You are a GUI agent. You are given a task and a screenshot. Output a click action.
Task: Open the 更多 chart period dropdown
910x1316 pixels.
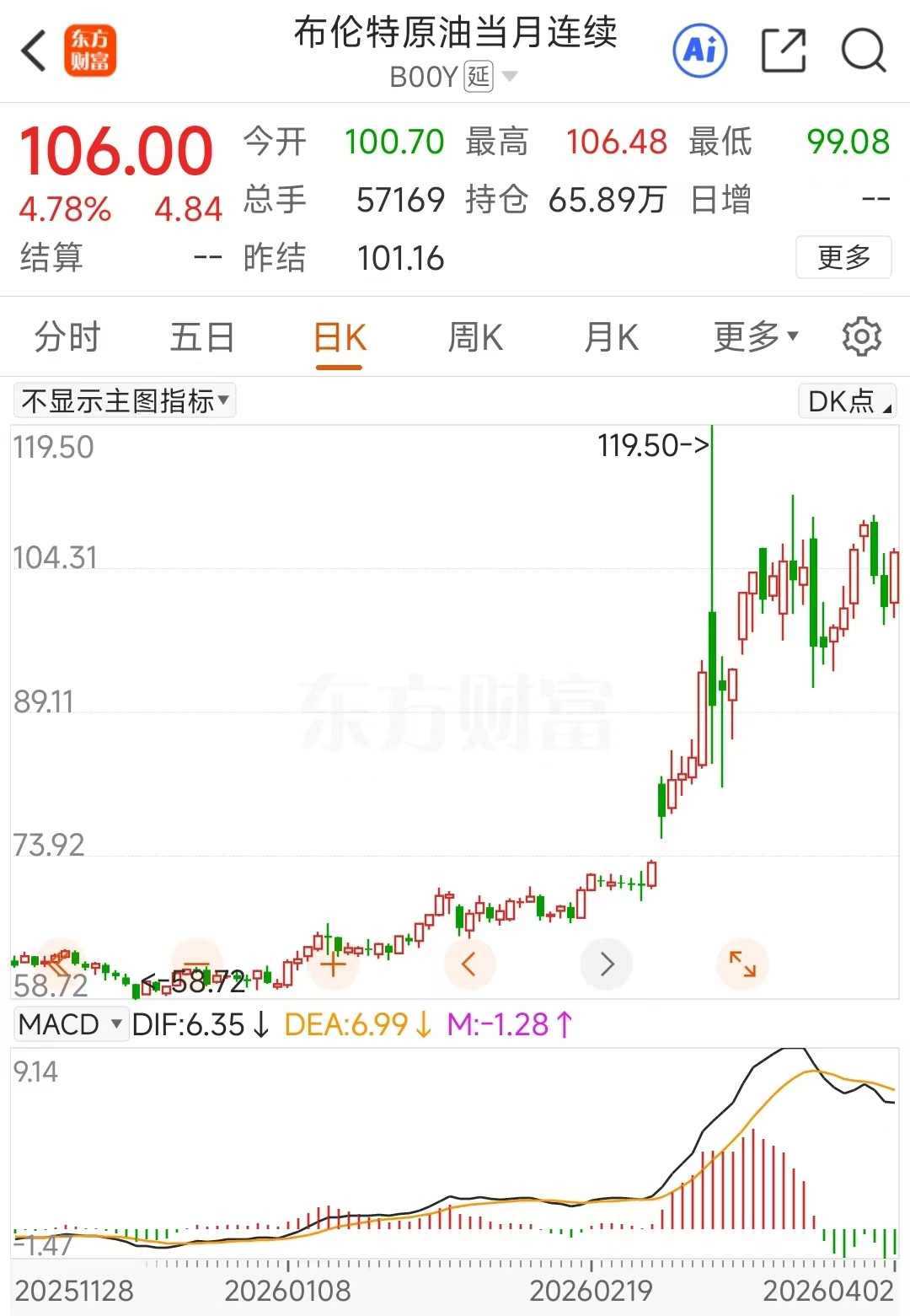[755, 338]
